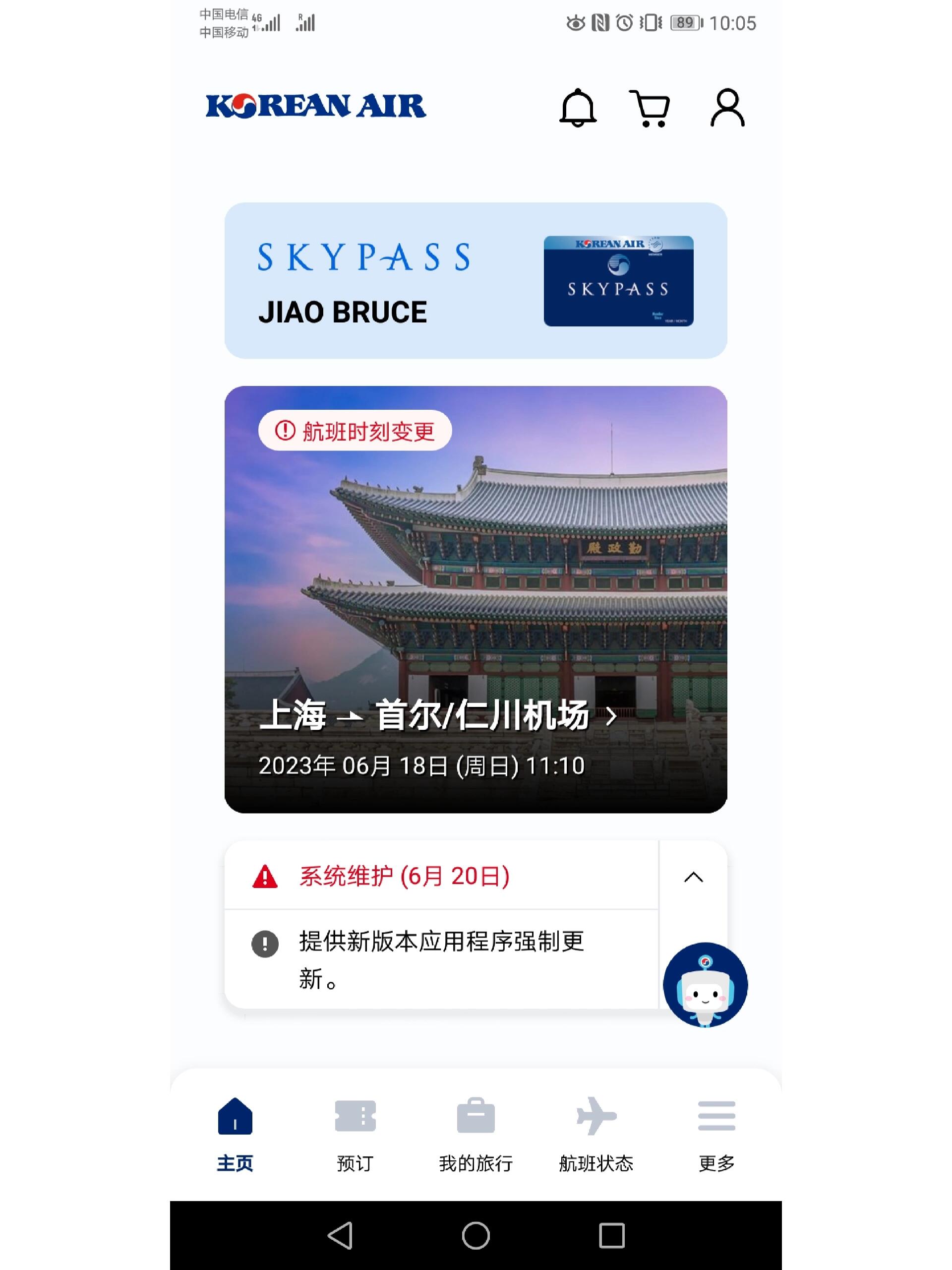
Task: Tap the 航班时刻变更 alert badge
Action: [x=355, y=431]
